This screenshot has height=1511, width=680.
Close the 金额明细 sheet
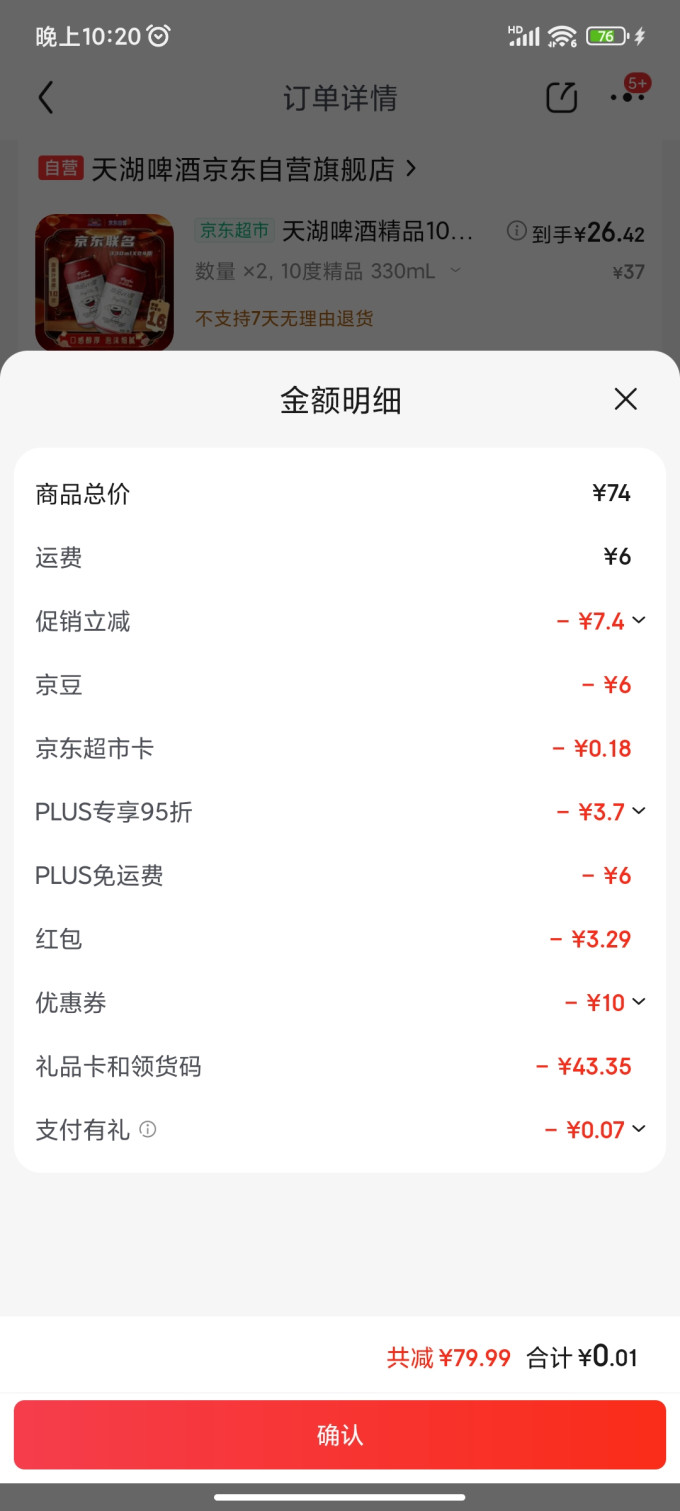(x=626, y=400)
